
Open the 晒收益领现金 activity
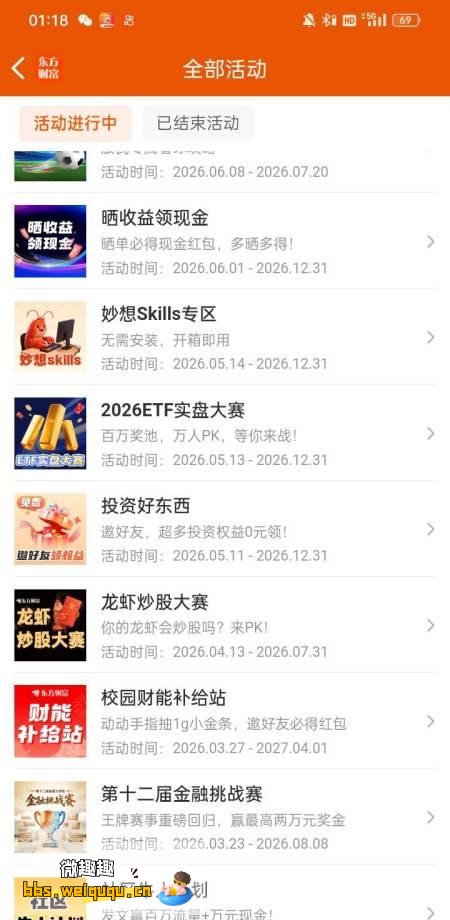tap(225, 241)
